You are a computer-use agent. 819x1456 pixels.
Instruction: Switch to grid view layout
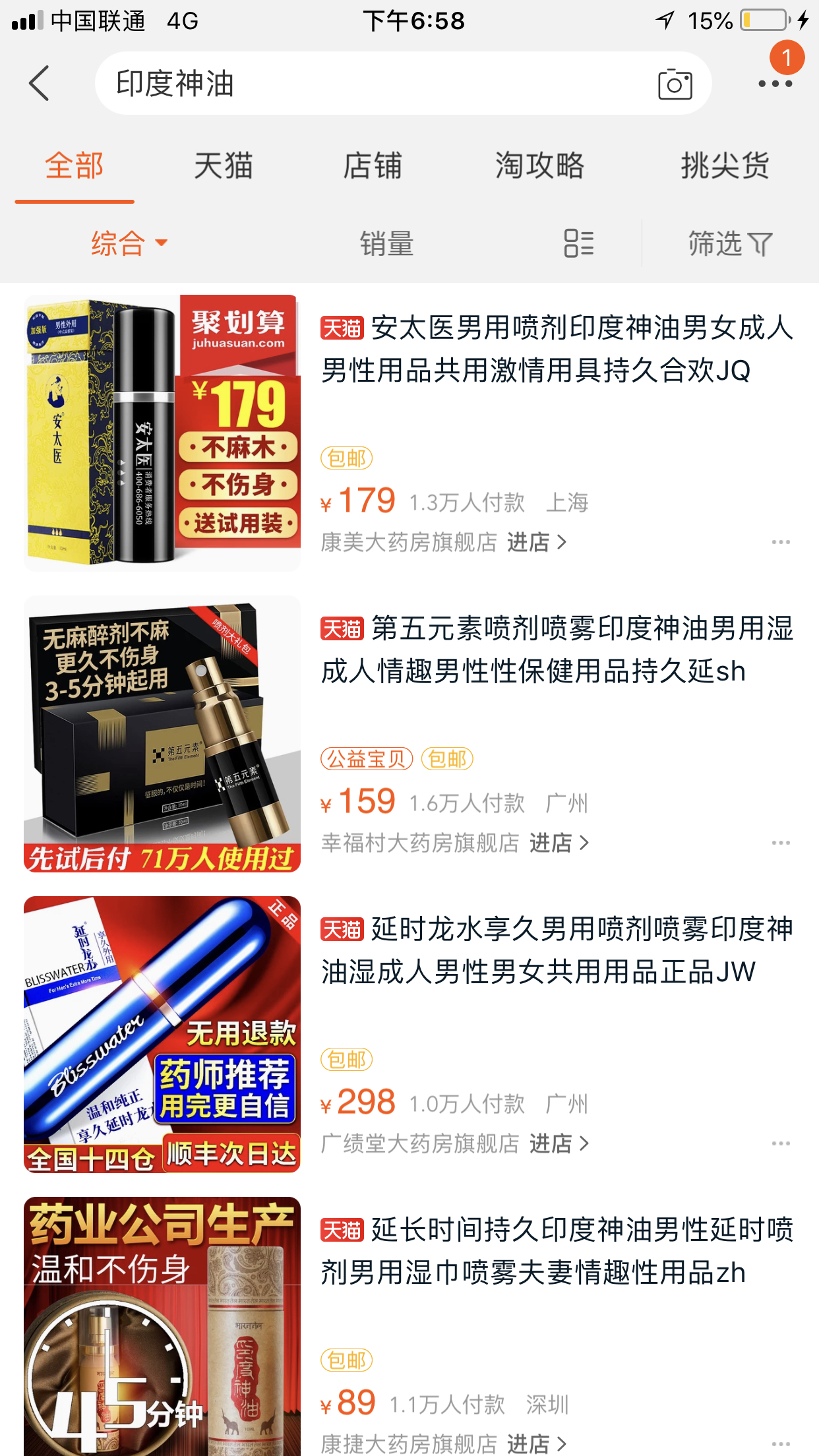(578, 243)
